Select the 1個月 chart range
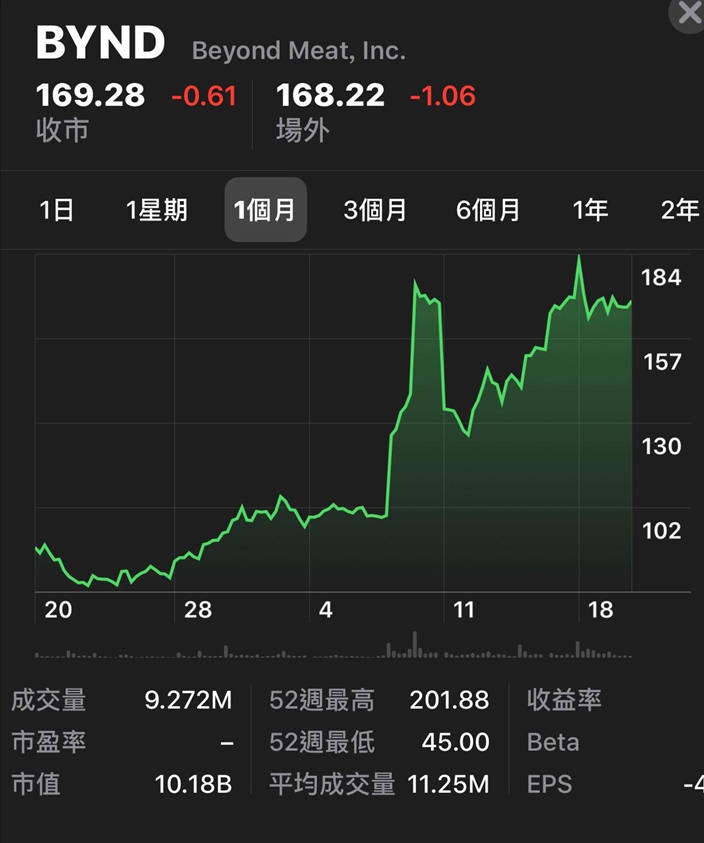Viewport: 704px width, 843px height. pos(265,210)
